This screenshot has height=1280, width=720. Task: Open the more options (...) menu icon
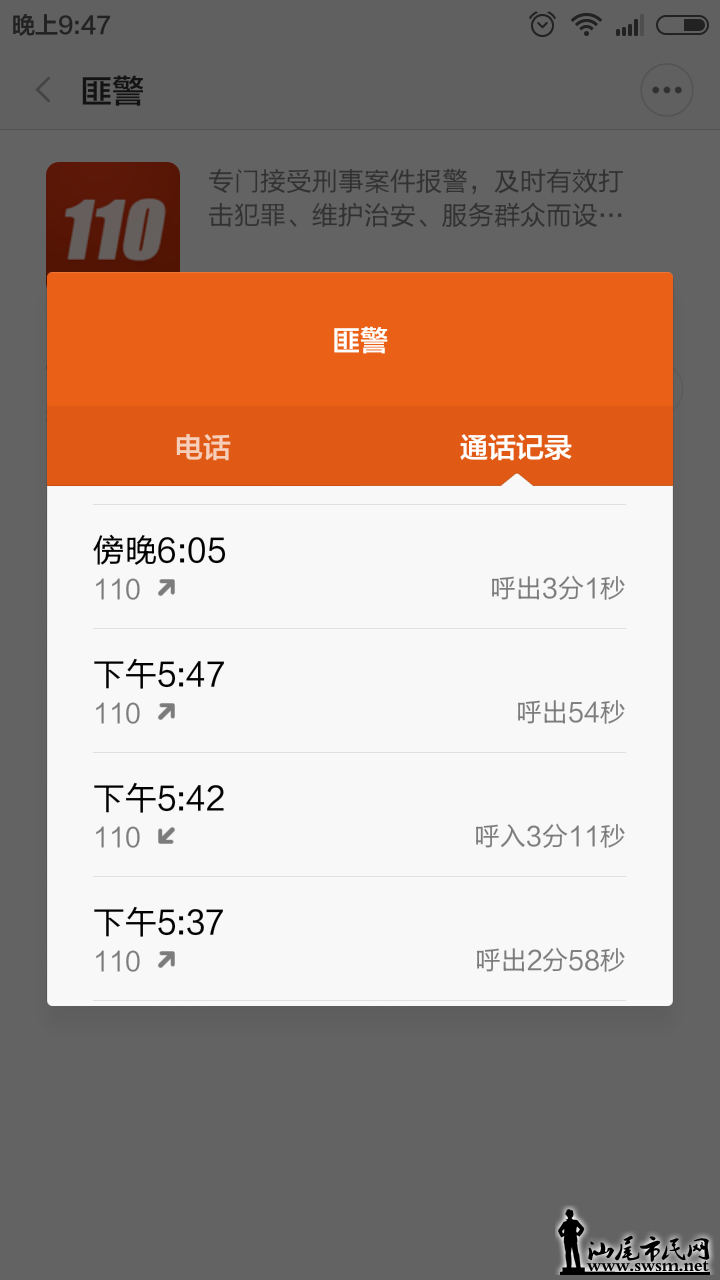tap(666, 89)
